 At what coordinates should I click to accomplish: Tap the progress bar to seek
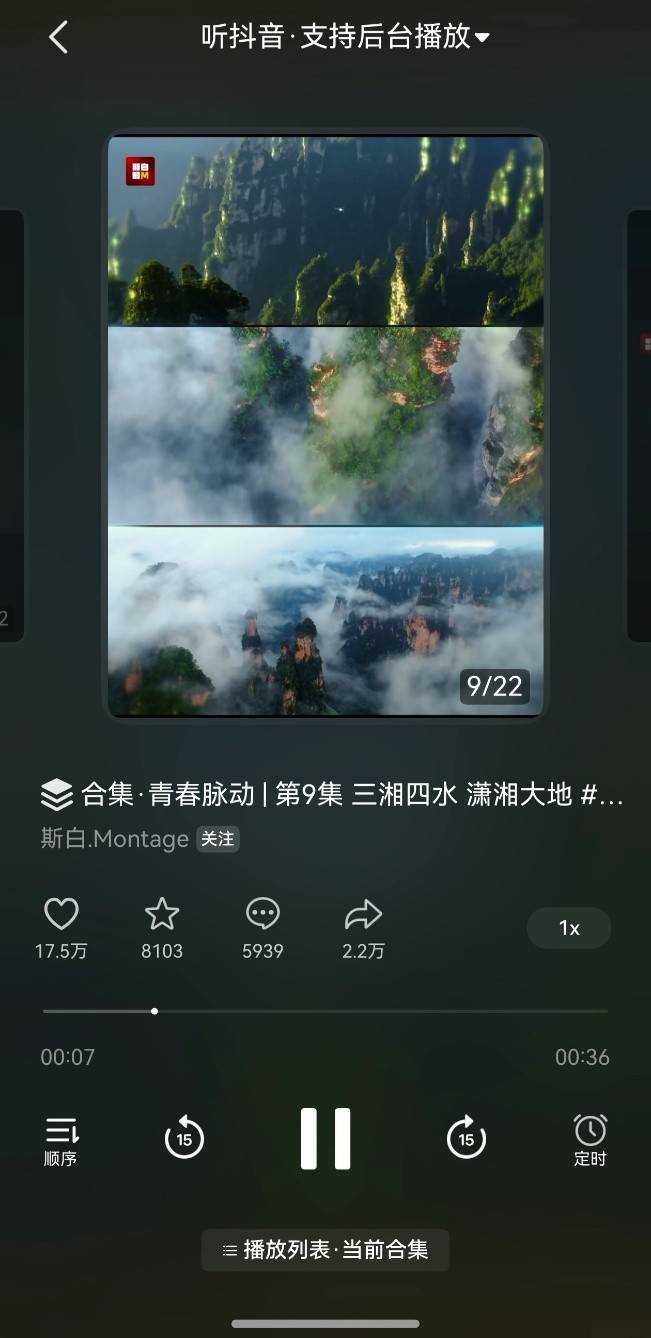[325, 1011]
